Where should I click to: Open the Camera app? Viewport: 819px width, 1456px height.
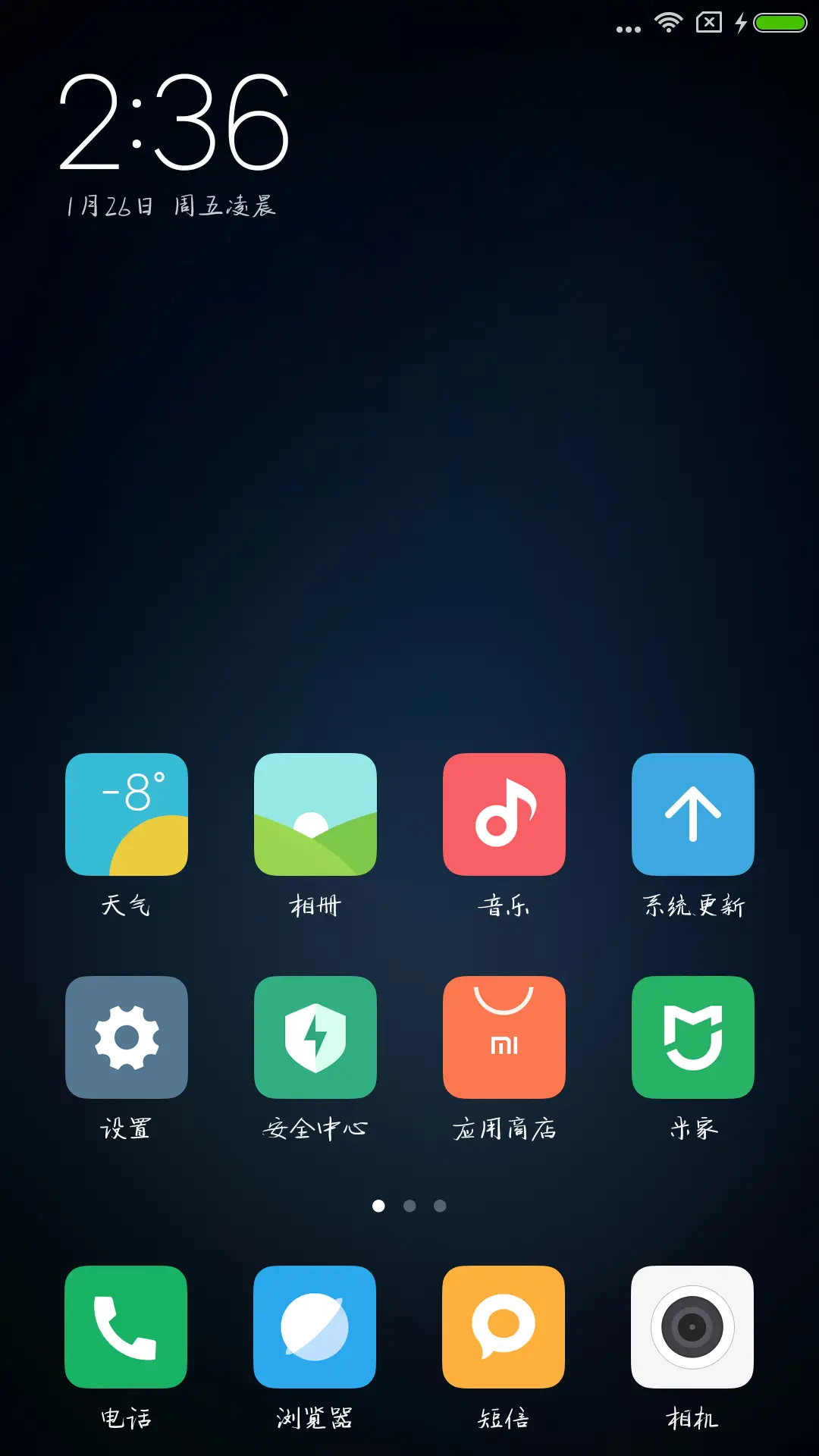coord(692,1326)
